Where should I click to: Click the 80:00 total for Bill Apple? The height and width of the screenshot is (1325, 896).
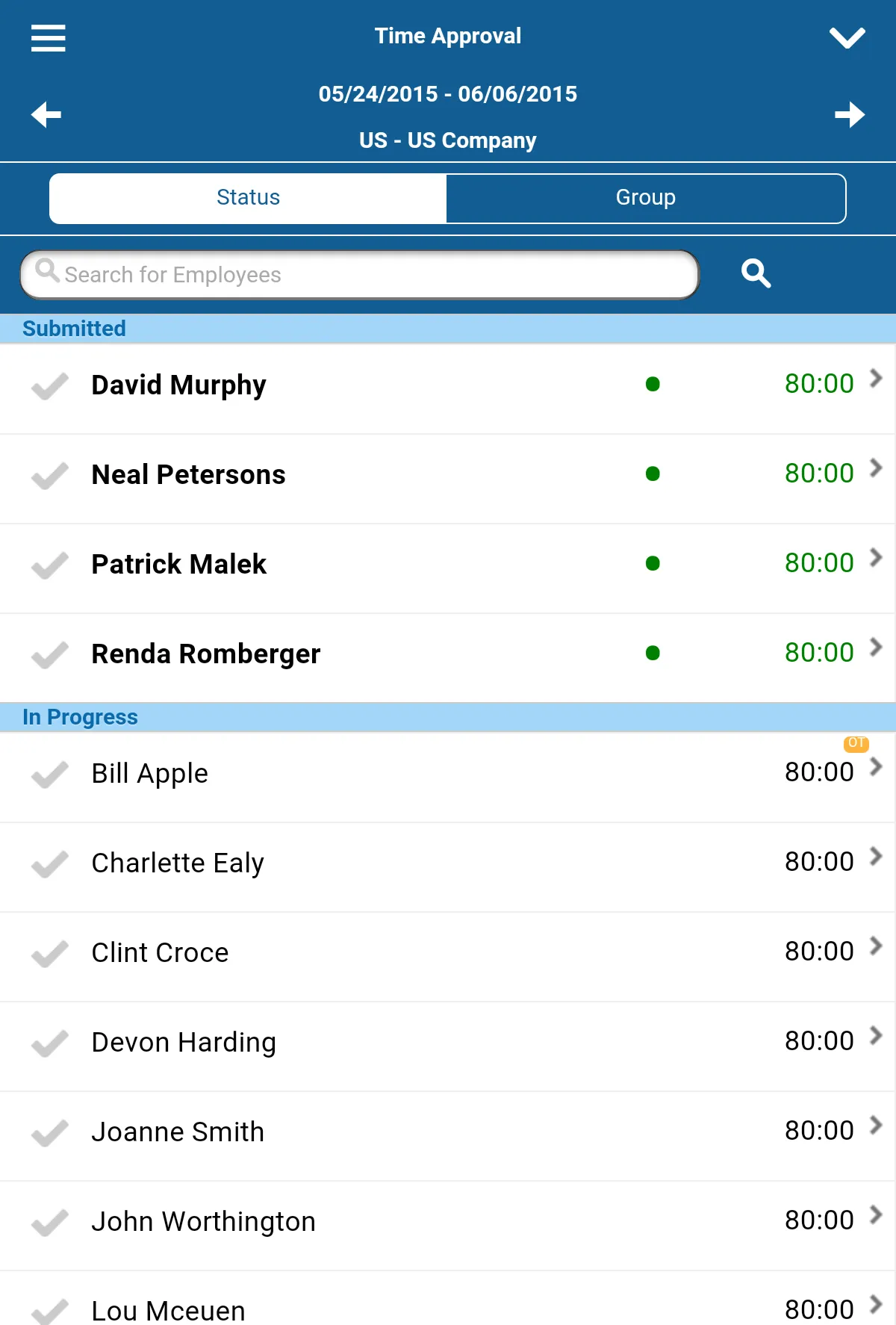[x=819, y=772]
